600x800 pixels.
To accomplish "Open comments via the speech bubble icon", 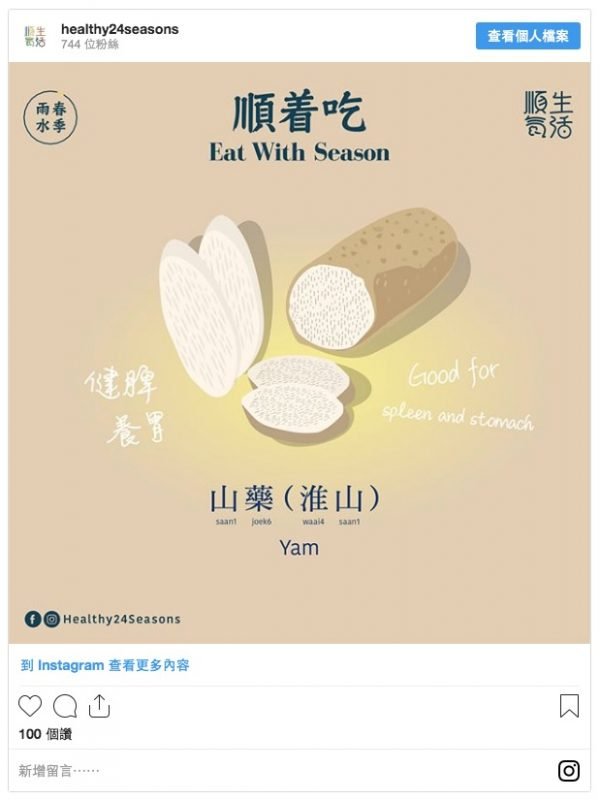I will pyautogui.click(x=65, y=706).
